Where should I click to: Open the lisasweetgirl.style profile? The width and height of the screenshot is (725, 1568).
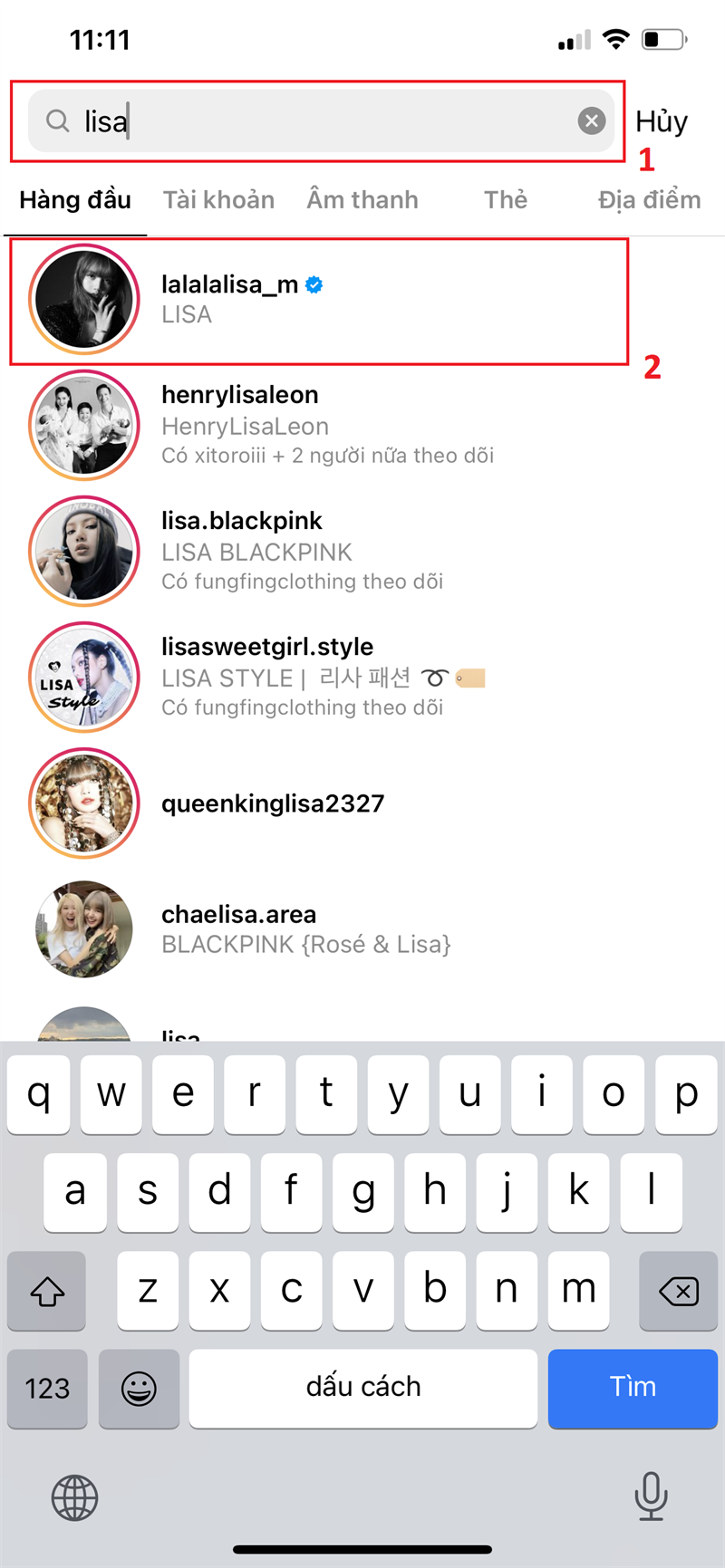pyautogui.click(x=272, y=676)
